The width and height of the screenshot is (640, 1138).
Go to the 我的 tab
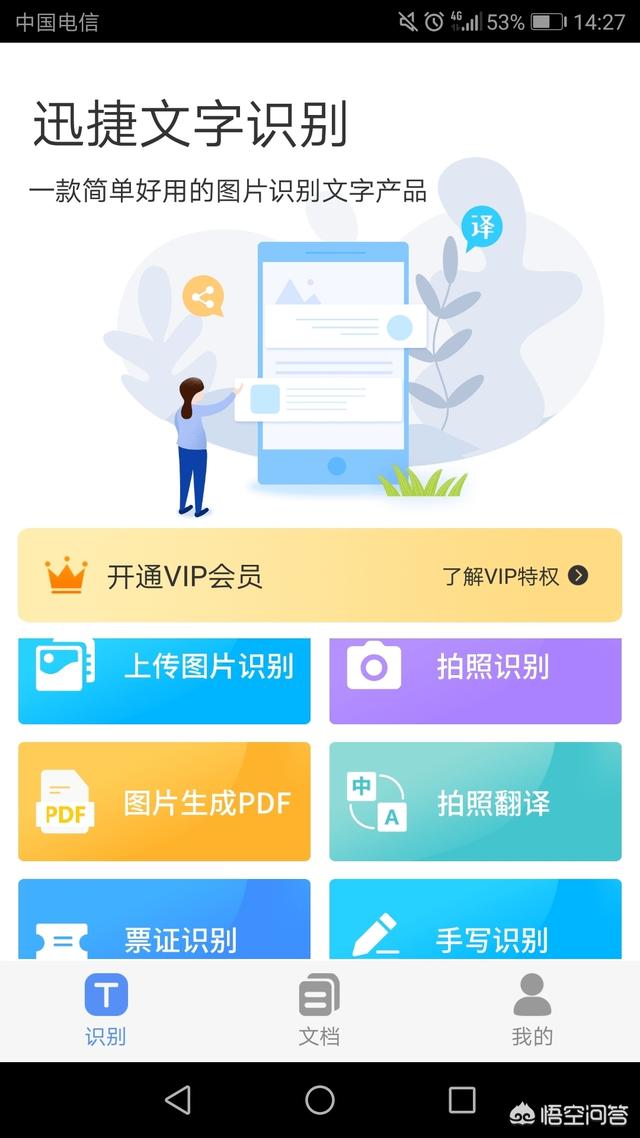(x=532, y=1010)
